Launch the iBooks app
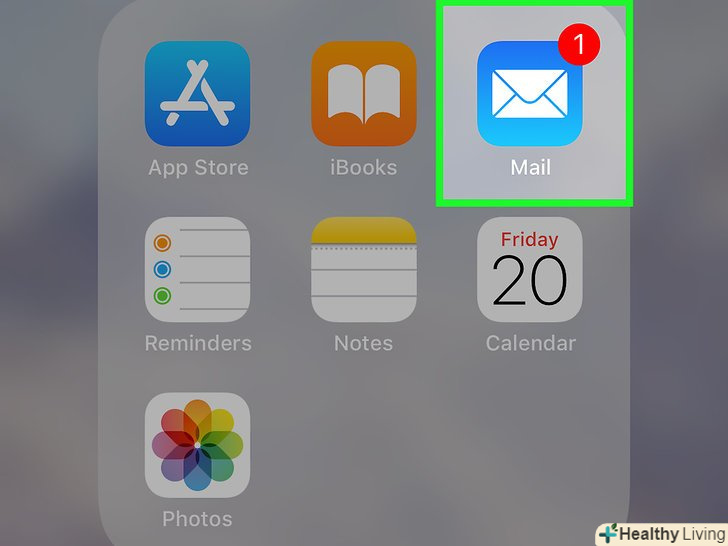 coord(363,94)
